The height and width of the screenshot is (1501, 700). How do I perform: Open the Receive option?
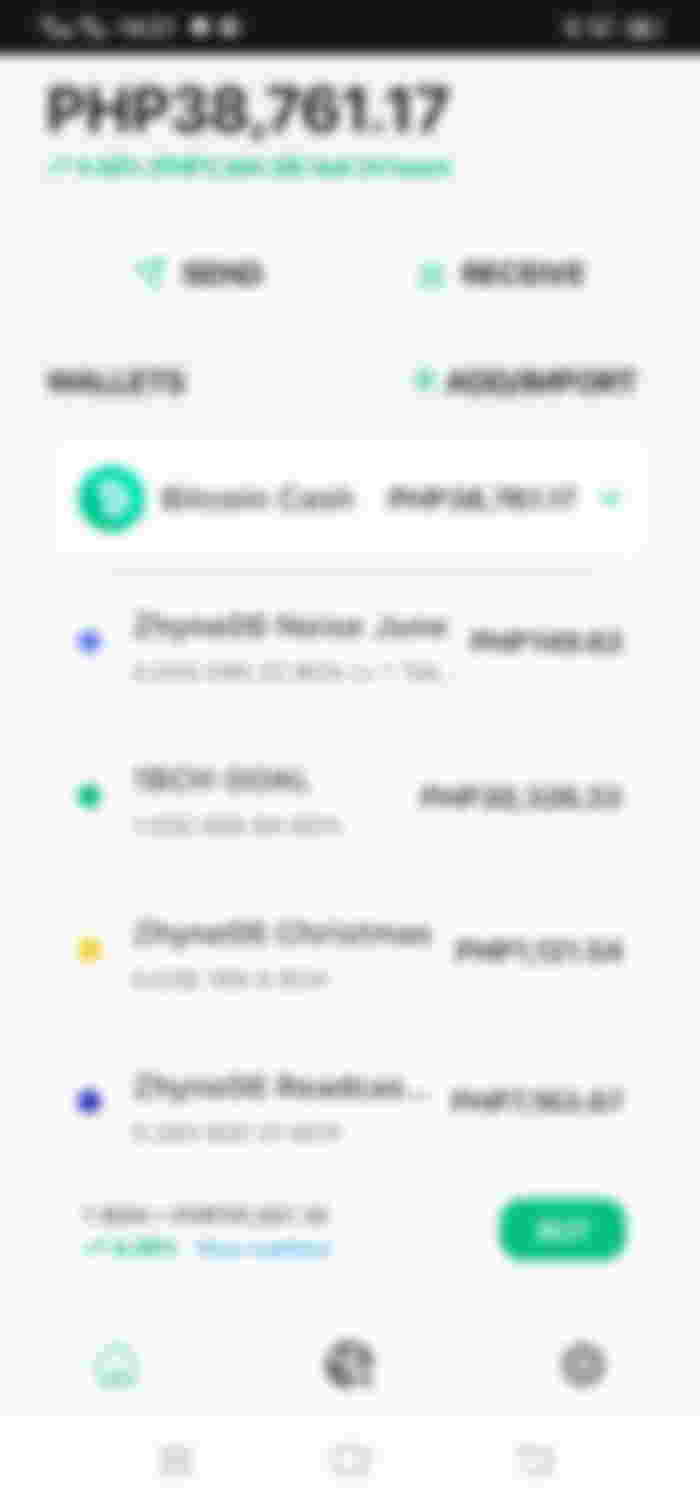(x=502, y=274)
